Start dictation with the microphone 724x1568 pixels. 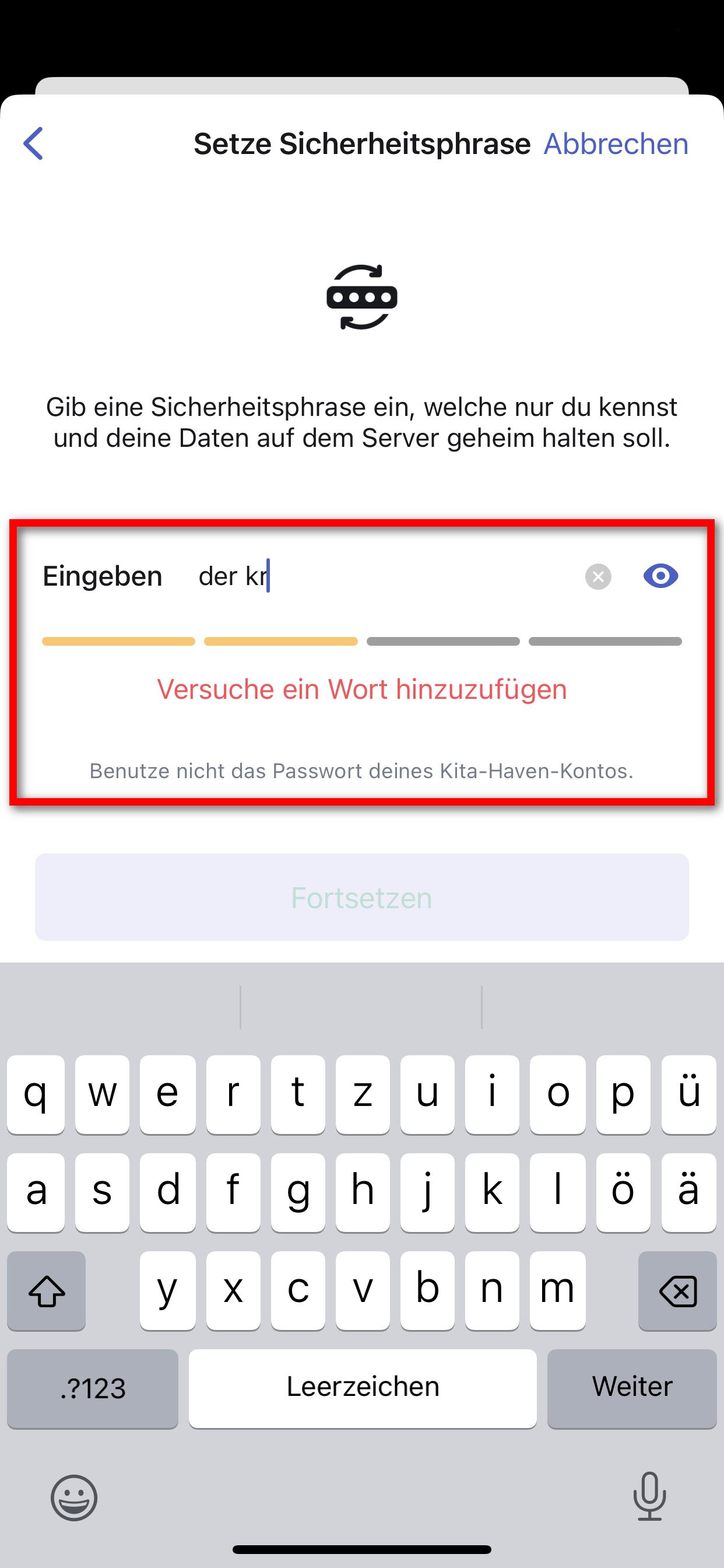(649, 1496)
